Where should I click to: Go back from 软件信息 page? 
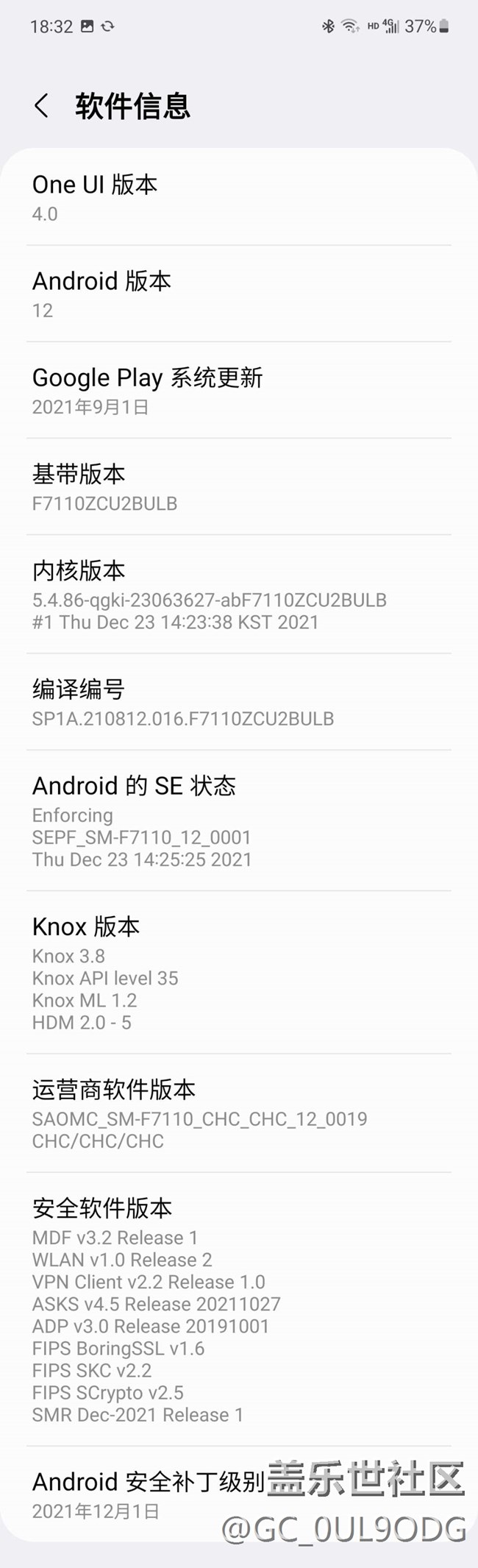(42, 106)
